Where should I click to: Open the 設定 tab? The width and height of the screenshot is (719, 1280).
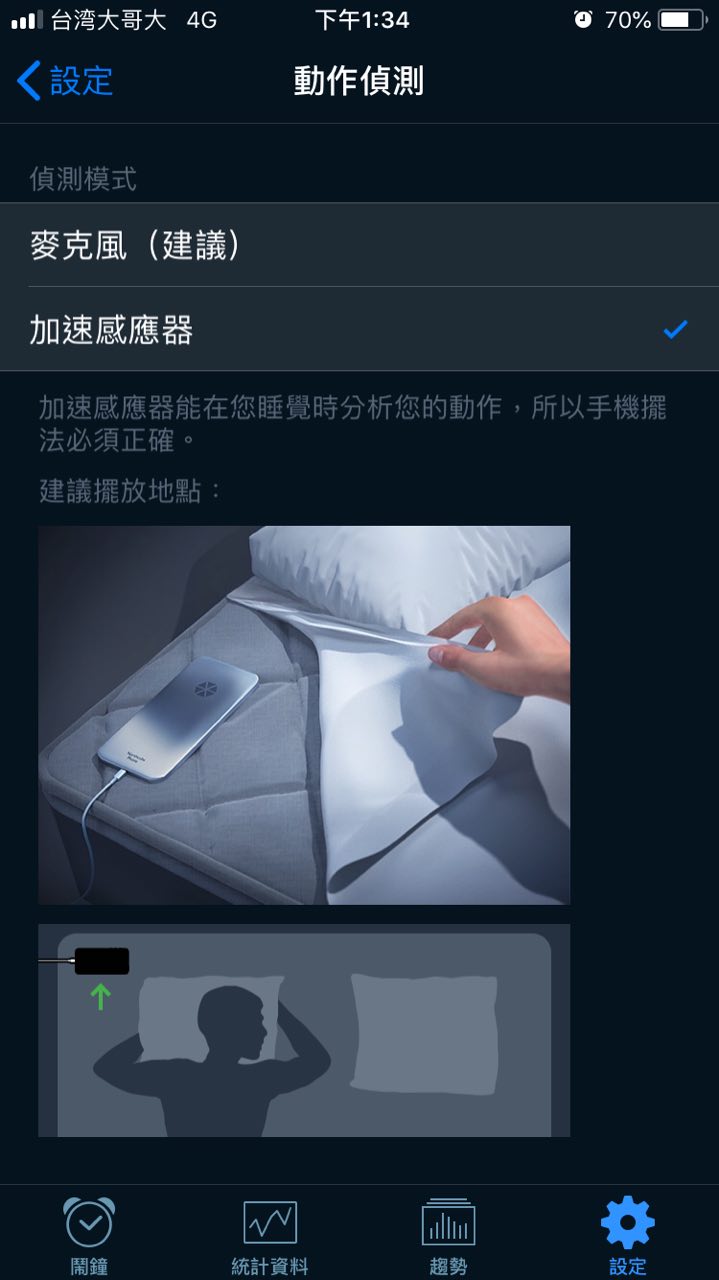(627, 1235)
